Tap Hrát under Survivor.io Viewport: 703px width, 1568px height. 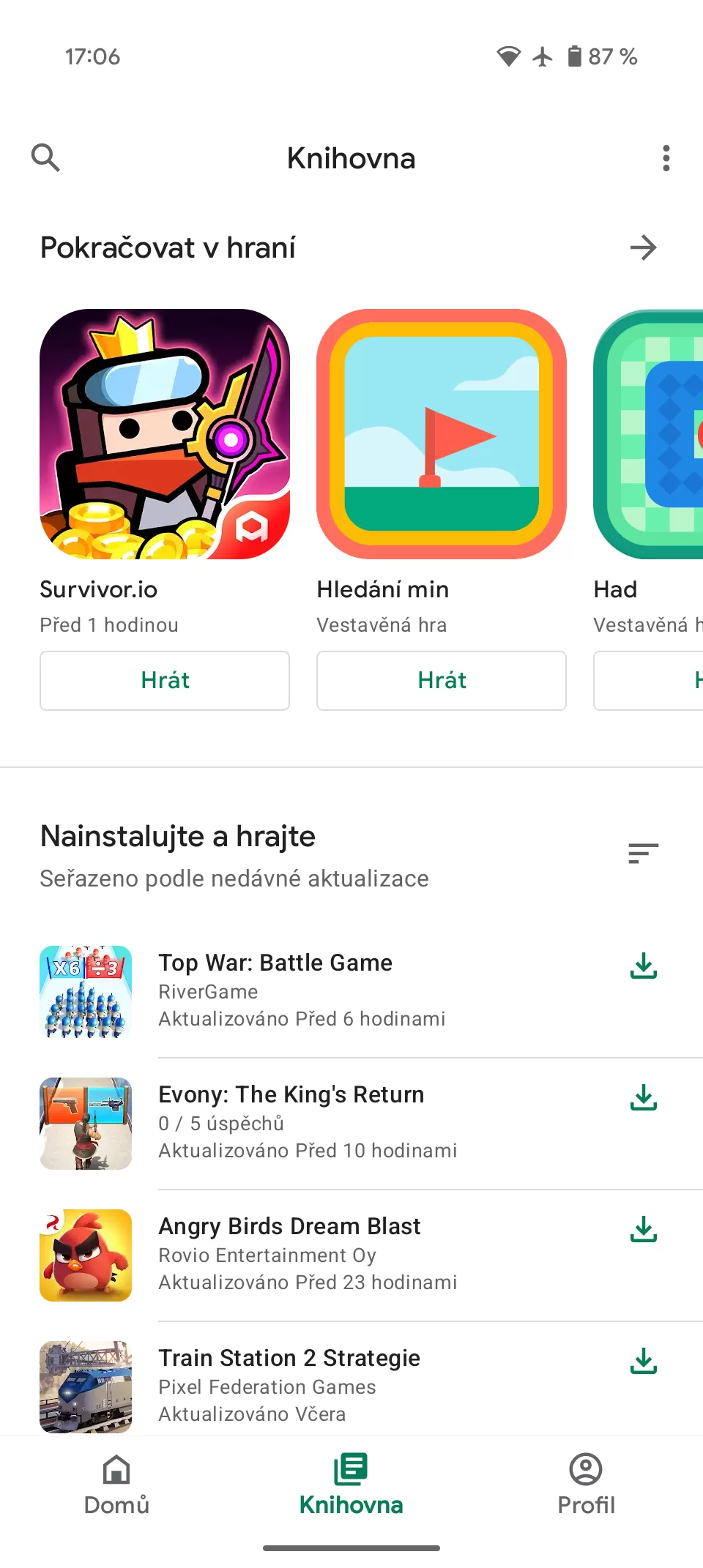[x=165, y=681]
